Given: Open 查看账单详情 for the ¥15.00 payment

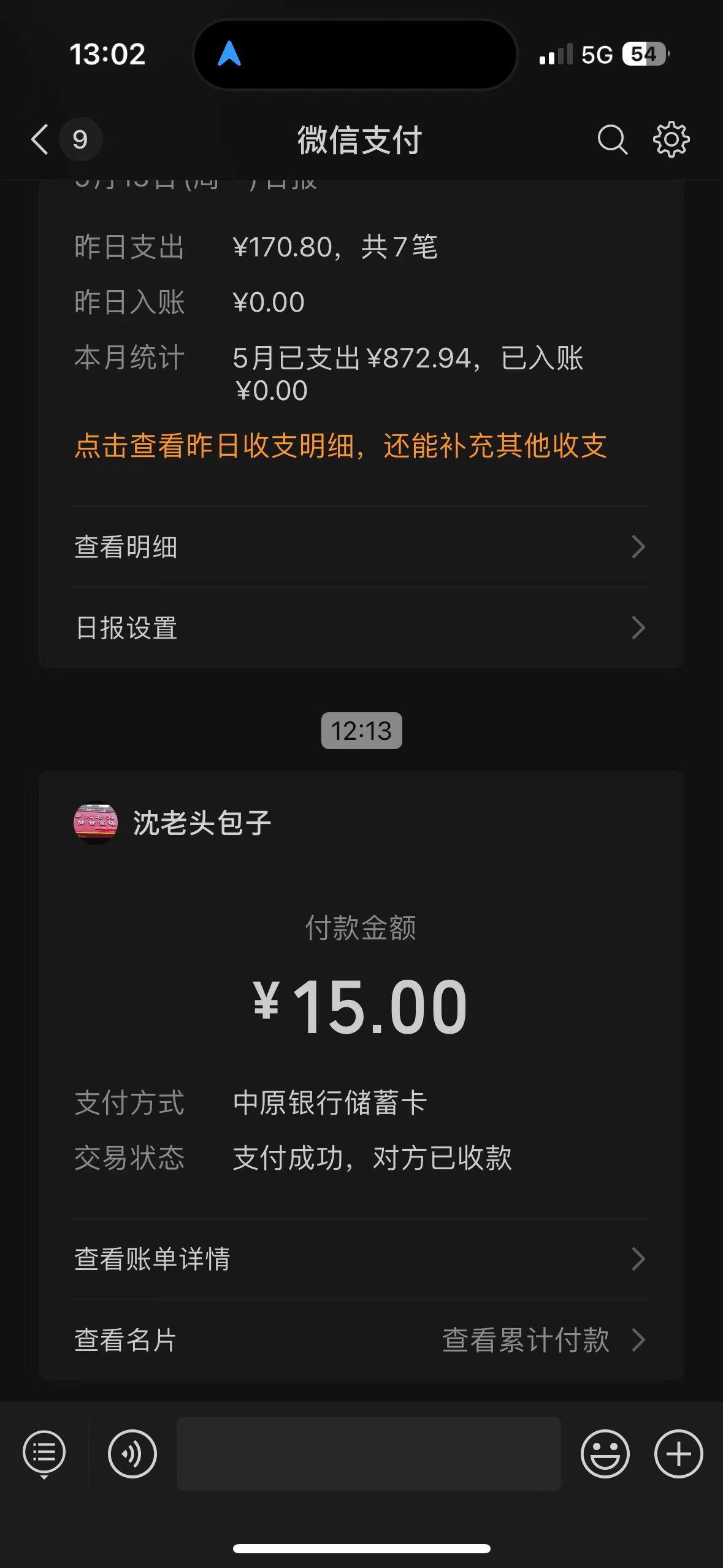Looking at the screenshot, I should pyautogui.click(x=360, y=1259).
